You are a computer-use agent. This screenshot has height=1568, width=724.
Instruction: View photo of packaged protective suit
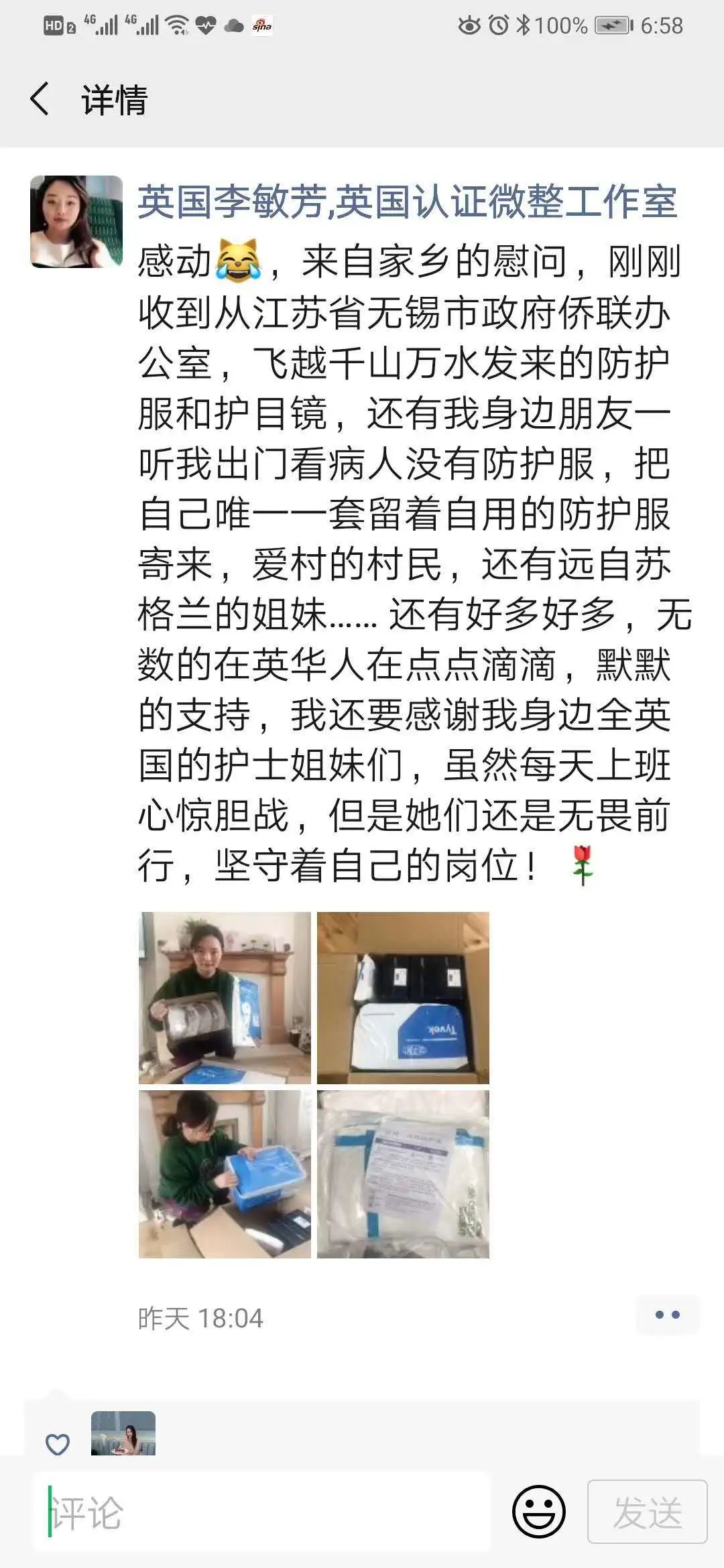403,1174
